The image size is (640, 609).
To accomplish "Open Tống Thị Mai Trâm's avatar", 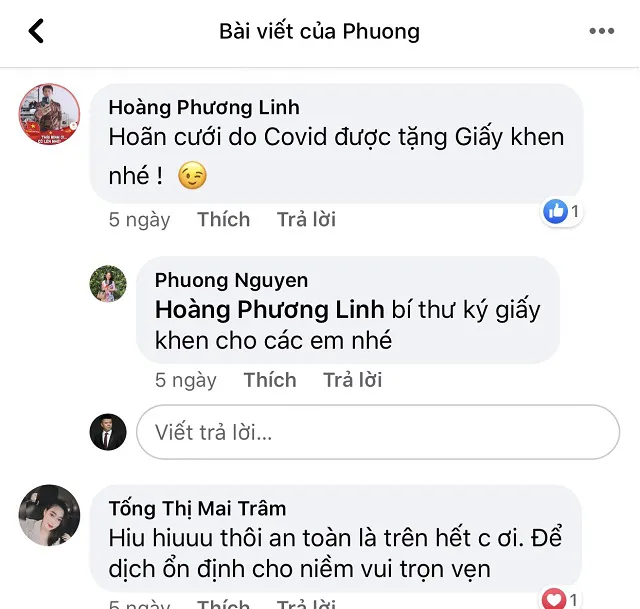I will pos(49,516).
